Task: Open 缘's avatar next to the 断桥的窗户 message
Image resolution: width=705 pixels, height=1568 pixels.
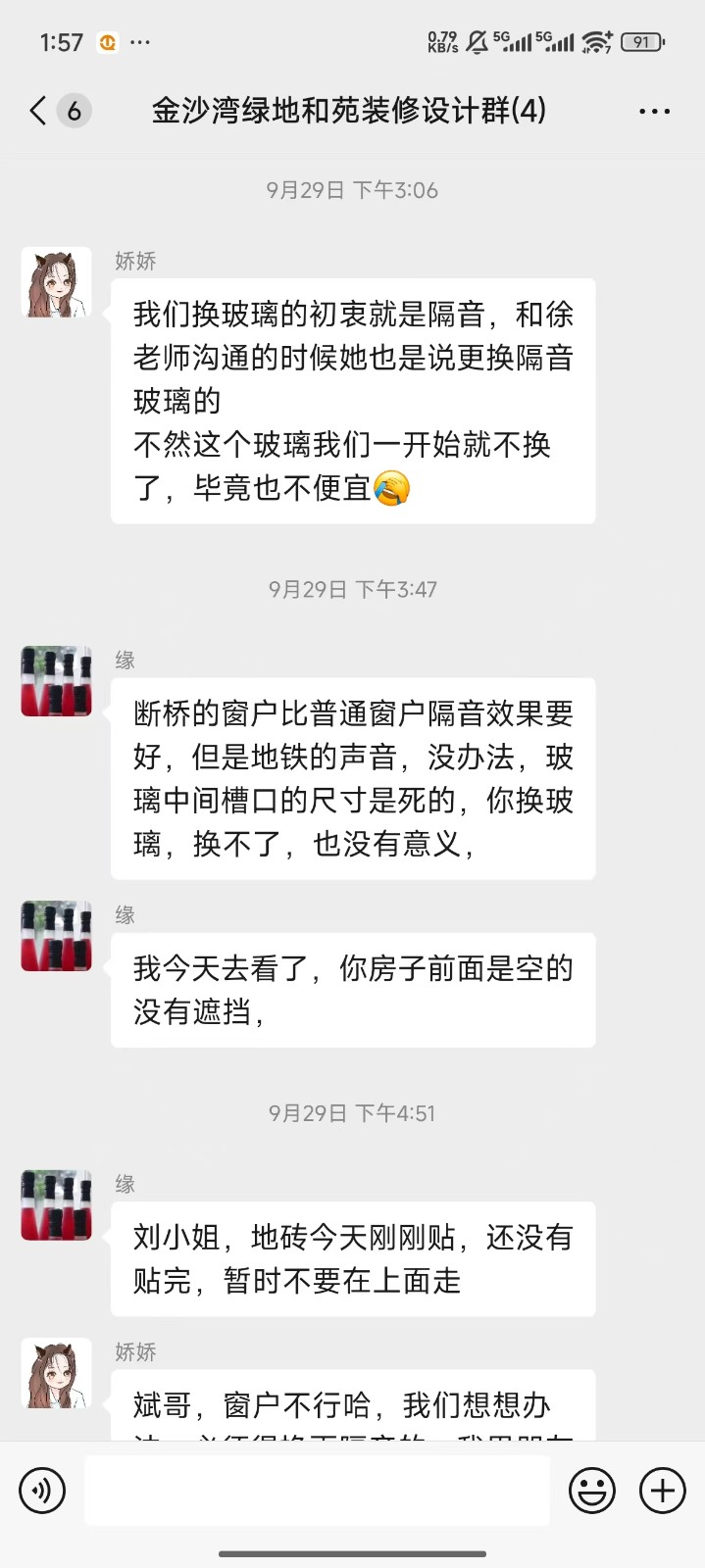Action: point(57,681)
